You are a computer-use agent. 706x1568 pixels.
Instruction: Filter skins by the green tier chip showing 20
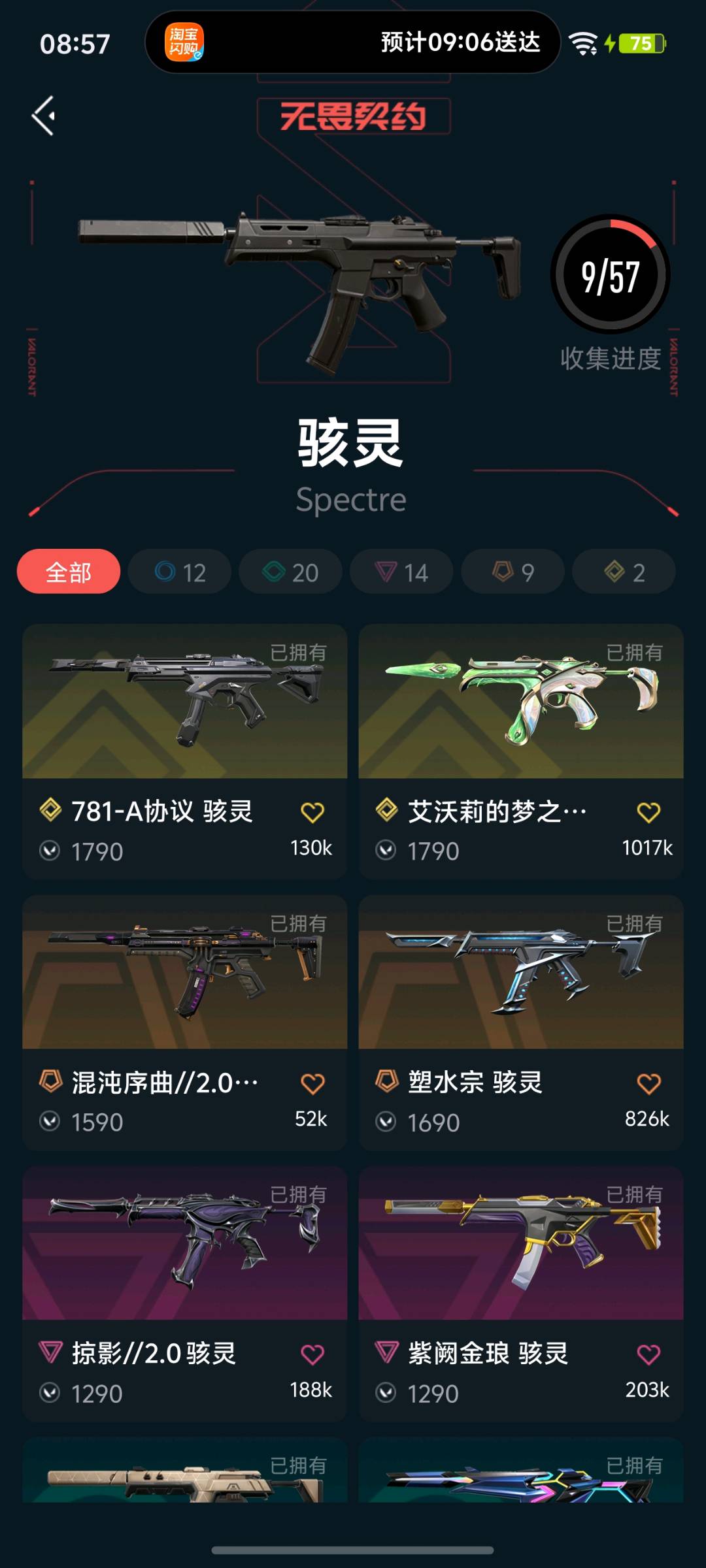pos(290,572)
